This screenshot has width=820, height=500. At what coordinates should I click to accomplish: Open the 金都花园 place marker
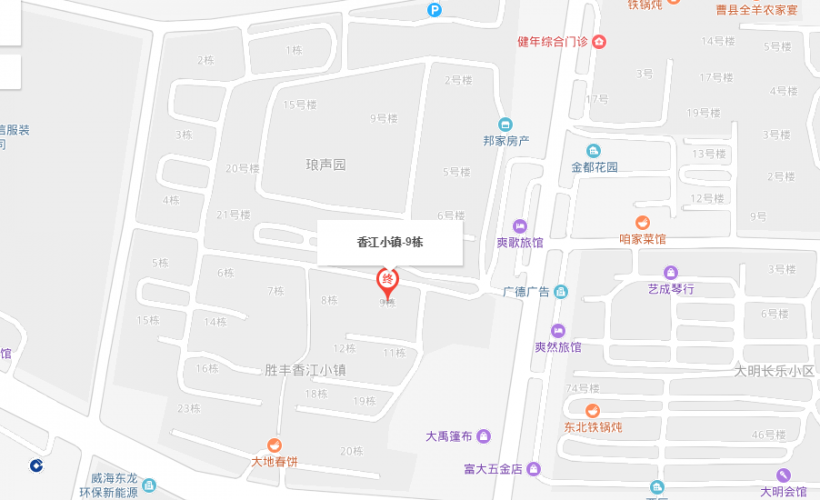pyautogui.click(x=594, y=150)
